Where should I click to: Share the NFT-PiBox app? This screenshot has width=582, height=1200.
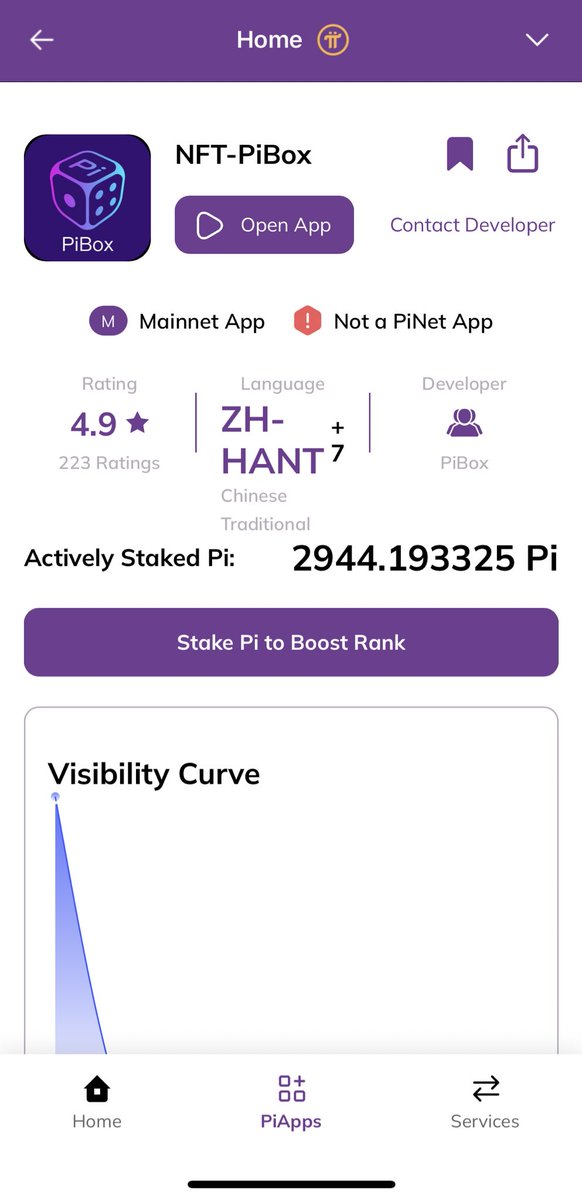tap(522, 155)
